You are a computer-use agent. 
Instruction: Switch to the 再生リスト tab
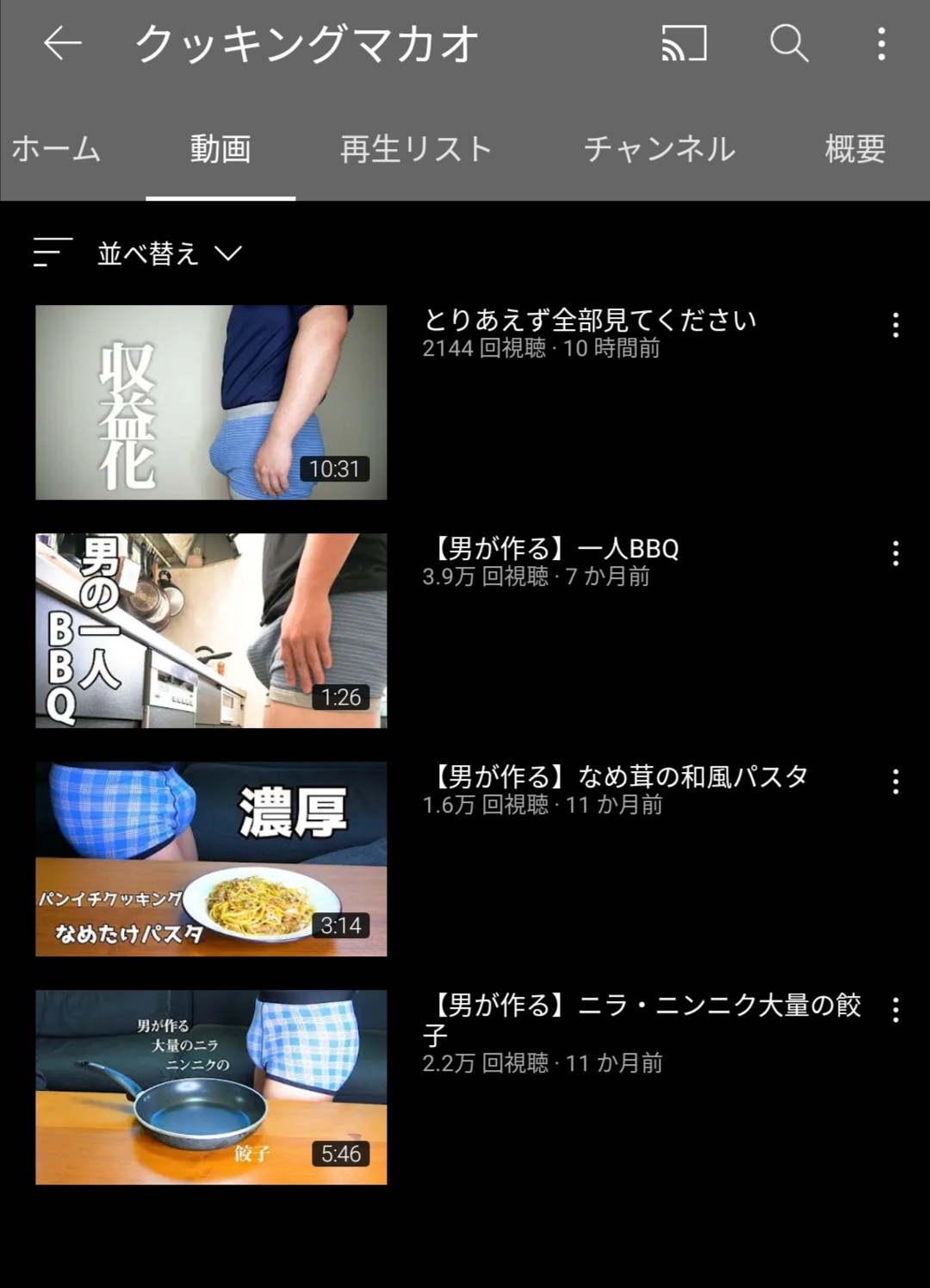[x=416, y=150]
